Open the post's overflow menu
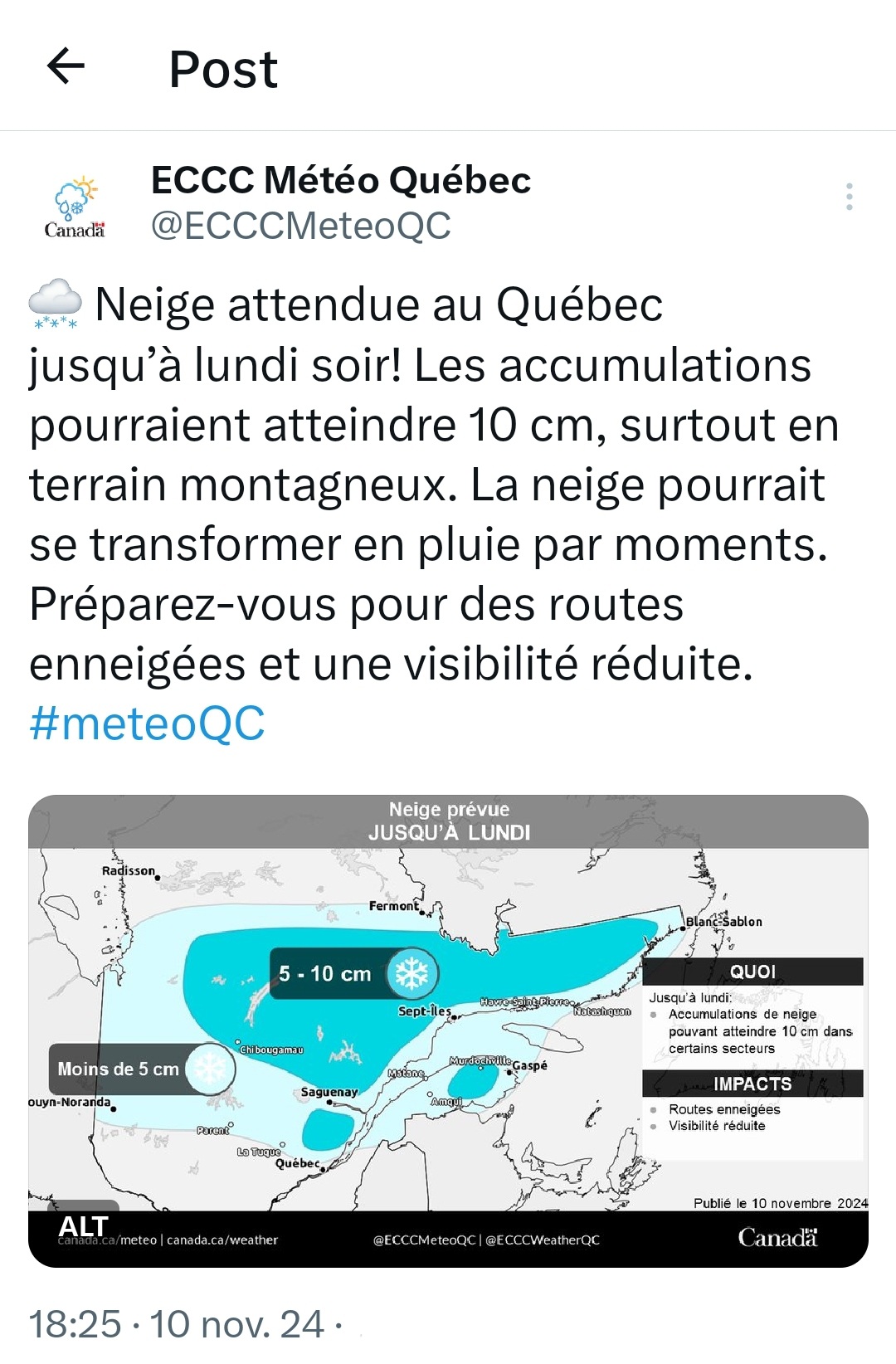 click(849, 197)
